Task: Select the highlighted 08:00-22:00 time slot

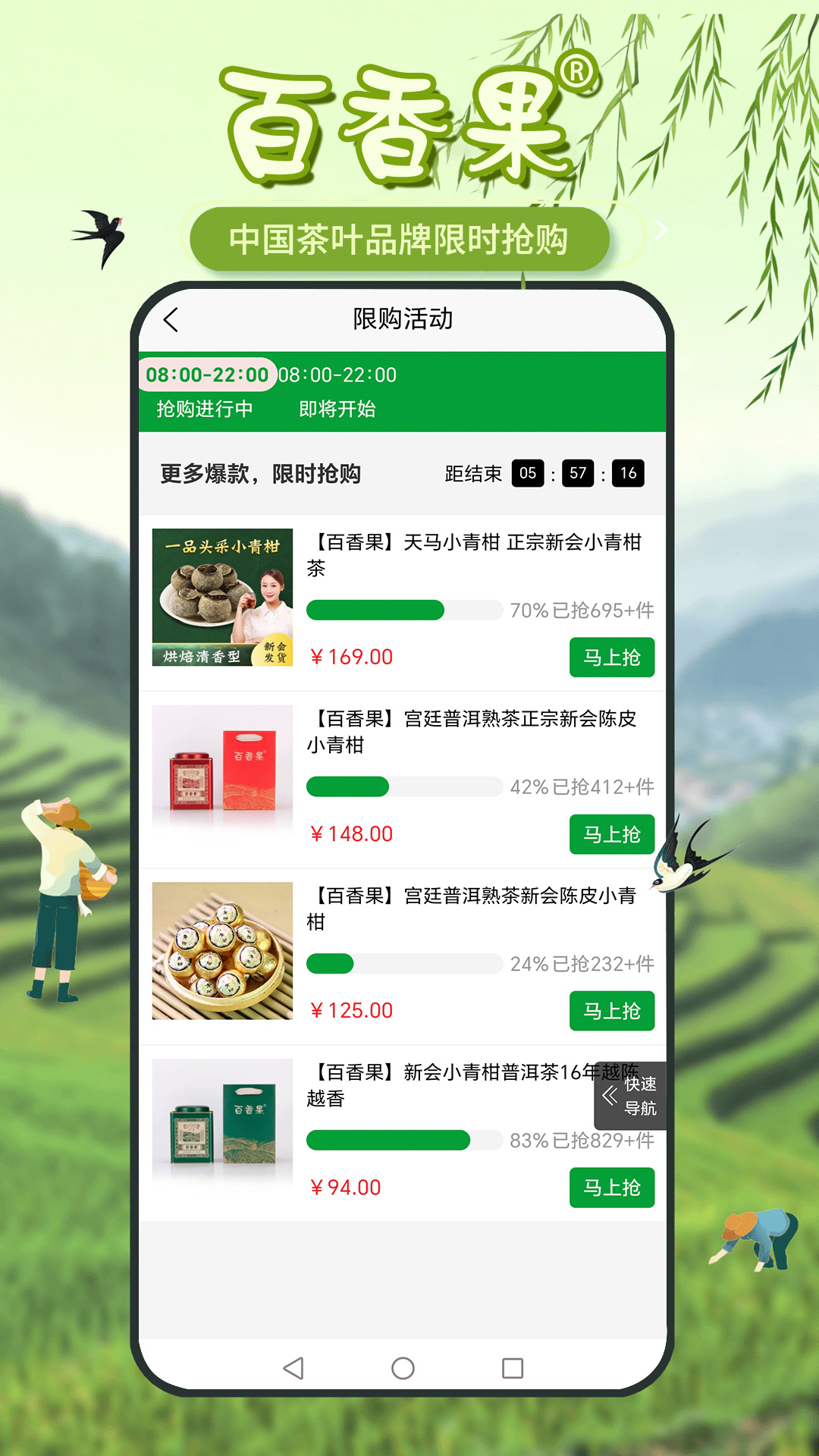Action: (x=206, y=375)
